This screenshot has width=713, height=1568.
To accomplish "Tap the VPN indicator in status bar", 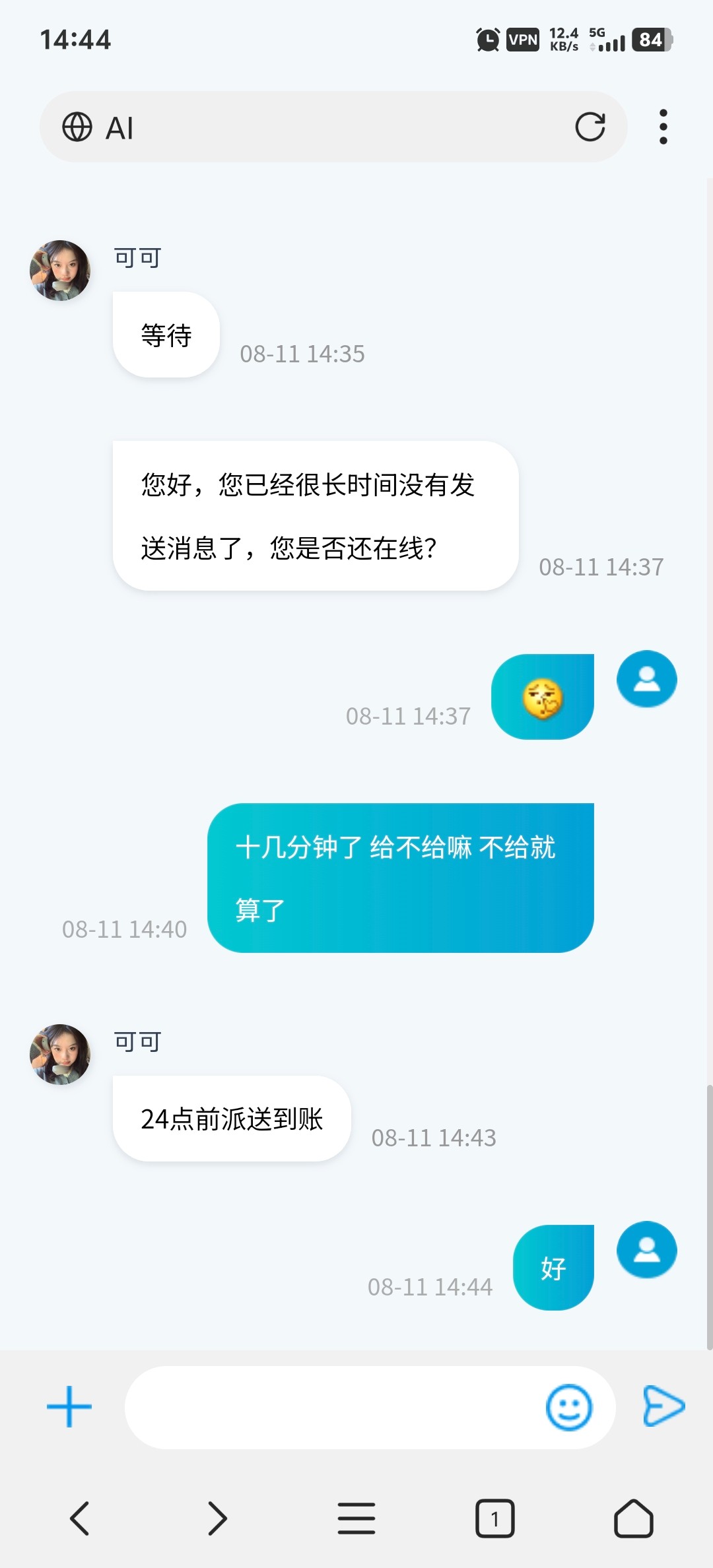I will point(522,40).
